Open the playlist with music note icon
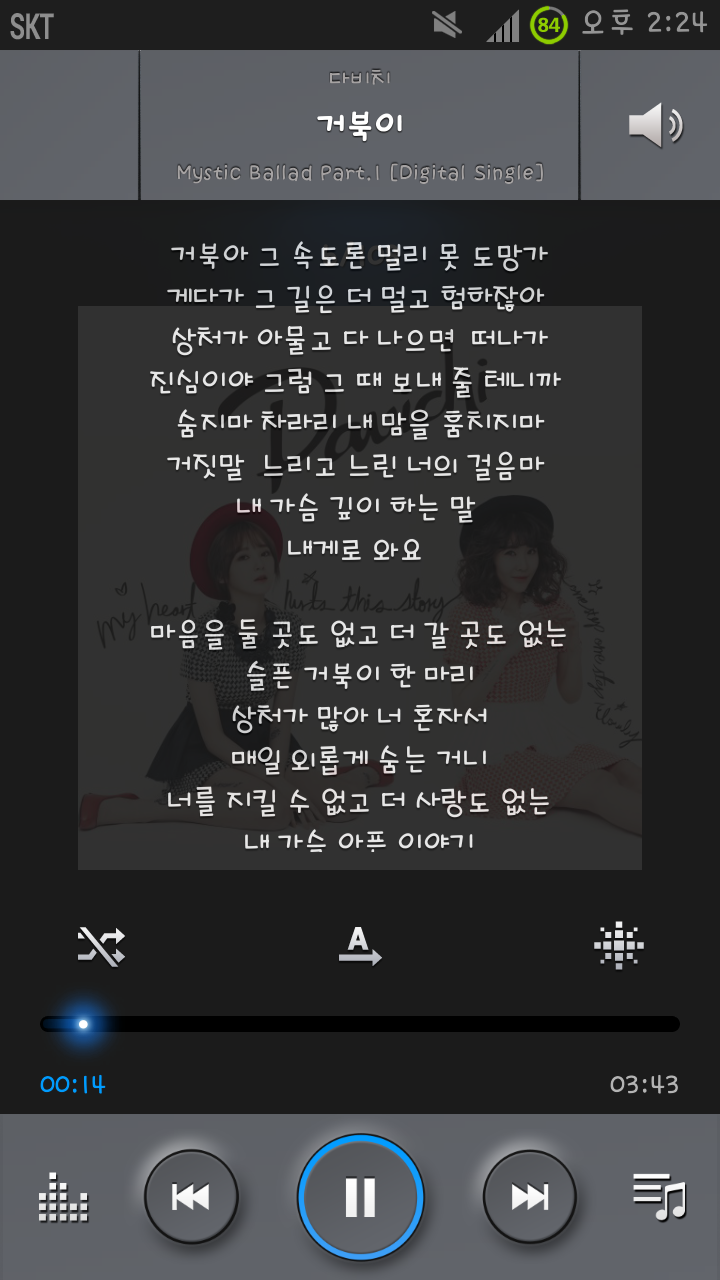This screenshot has height=1280, width=720. pos(659,1197)
